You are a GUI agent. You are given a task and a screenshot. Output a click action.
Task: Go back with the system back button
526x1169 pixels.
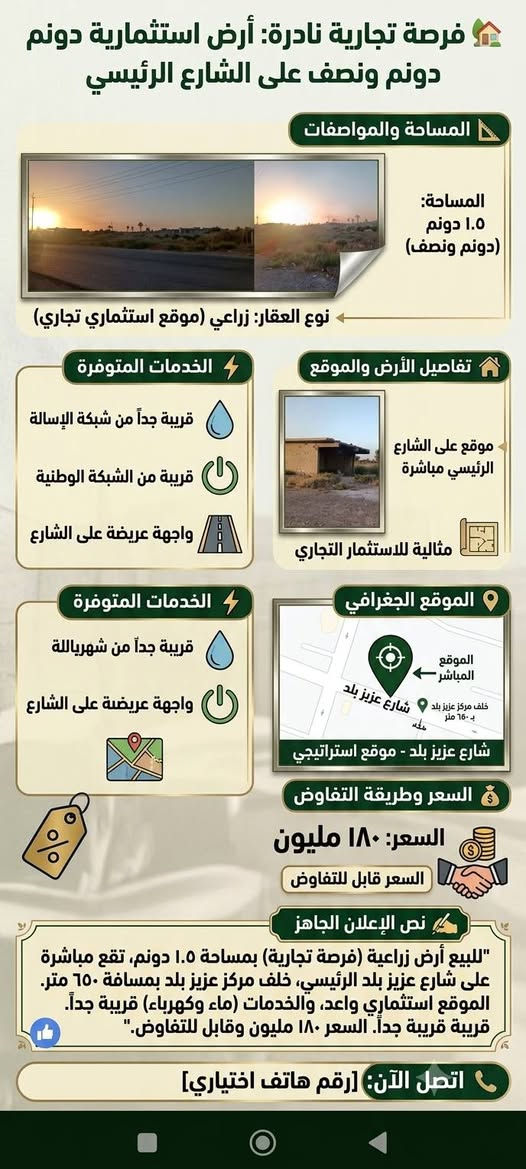click(x=378, y=1141)
